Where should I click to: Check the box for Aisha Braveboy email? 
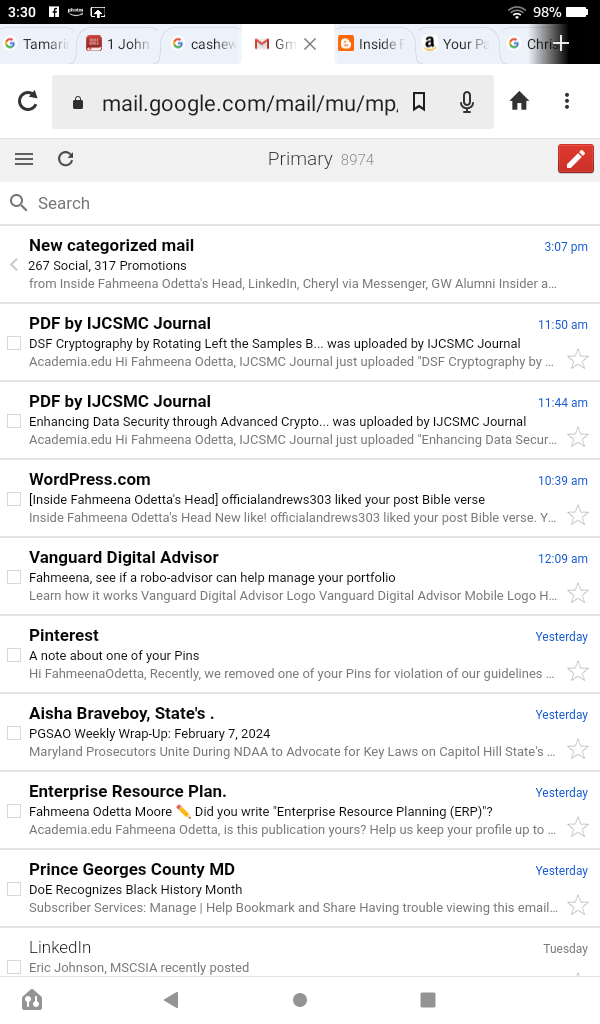click(x=14, y=733)
